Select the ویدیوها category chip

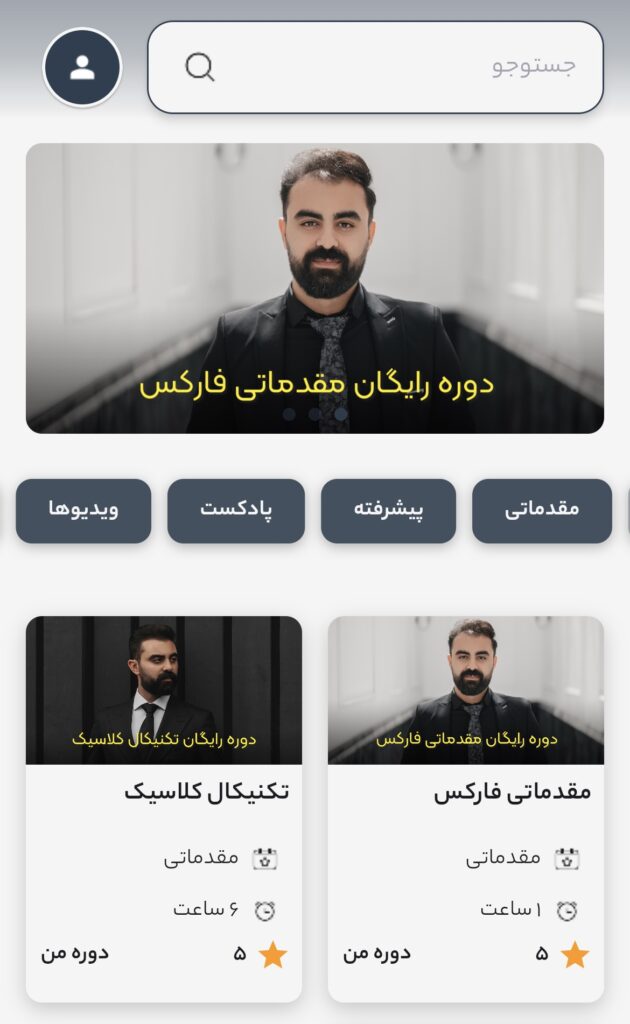[84, 510]
